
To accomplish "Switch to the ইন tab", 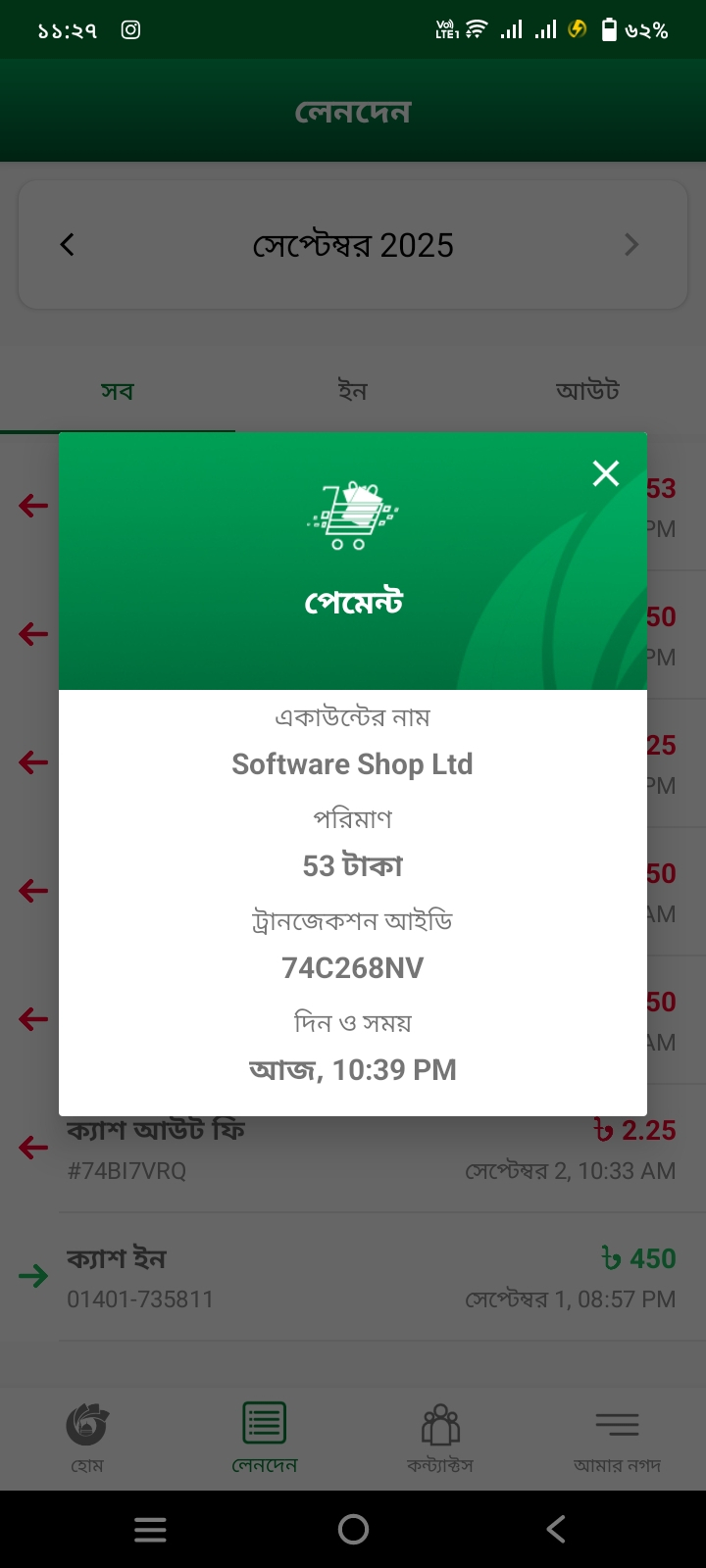I will click(x=352, y=391).
